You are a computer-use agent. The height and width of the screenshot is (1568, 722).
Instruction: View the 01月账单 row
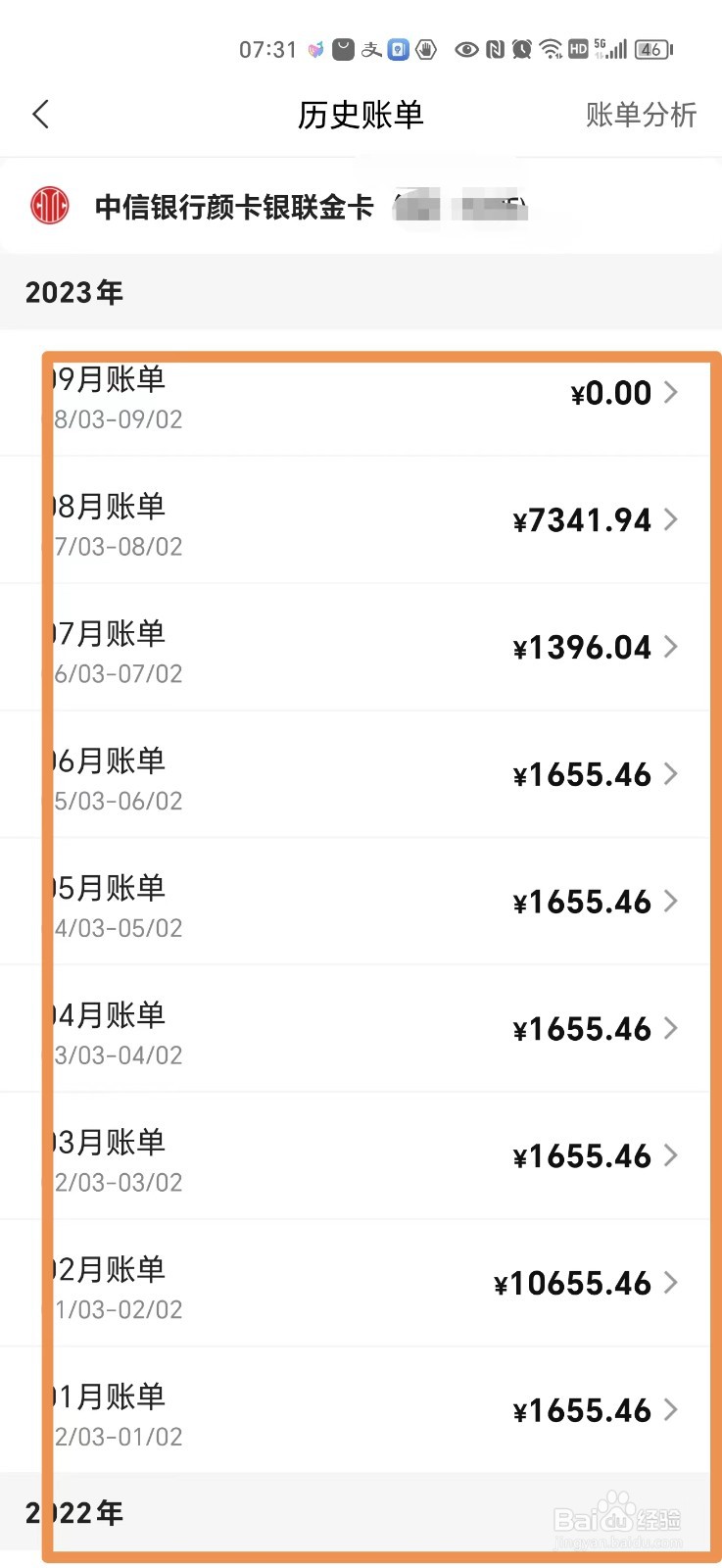tap(361, 1410)
